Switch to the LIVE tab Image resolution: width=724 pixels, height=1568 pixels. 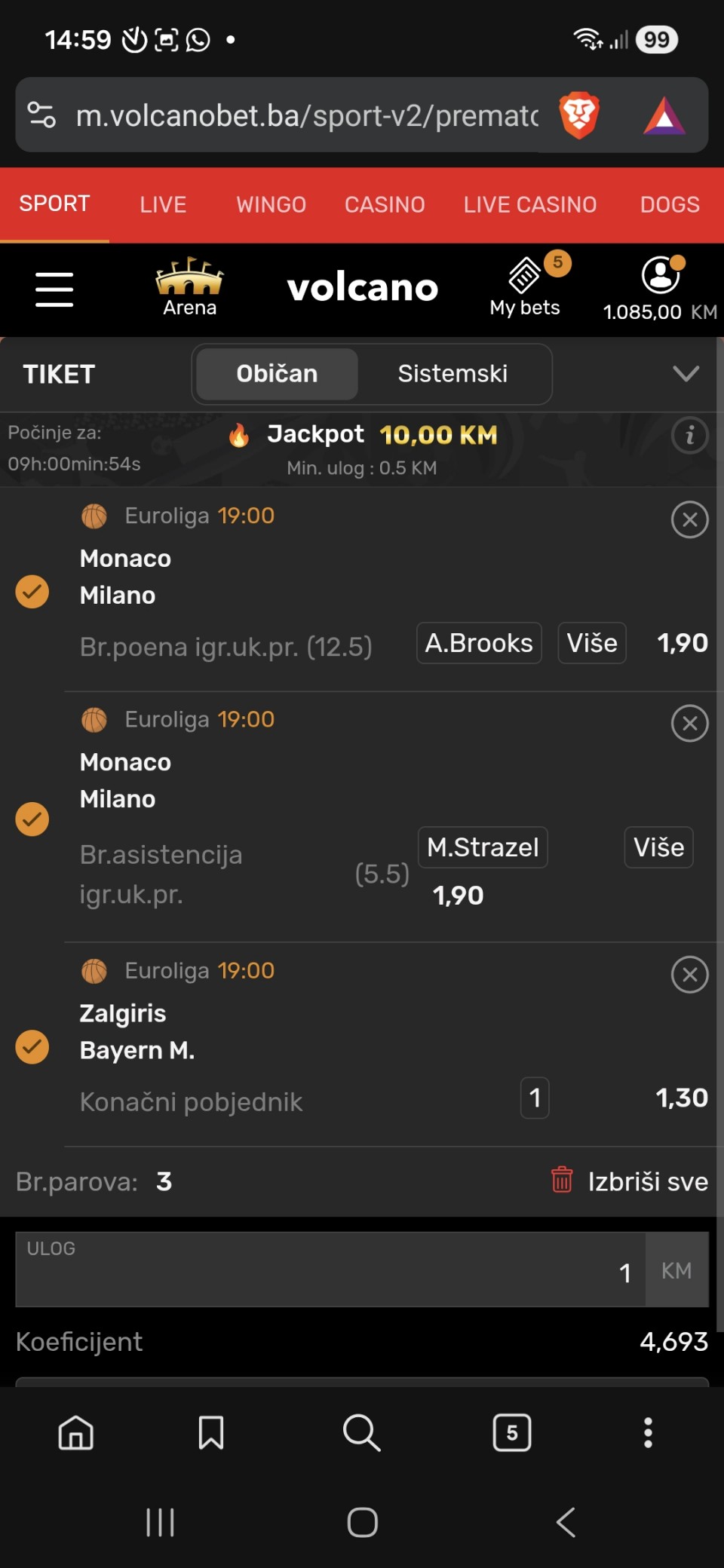(163, 204)
